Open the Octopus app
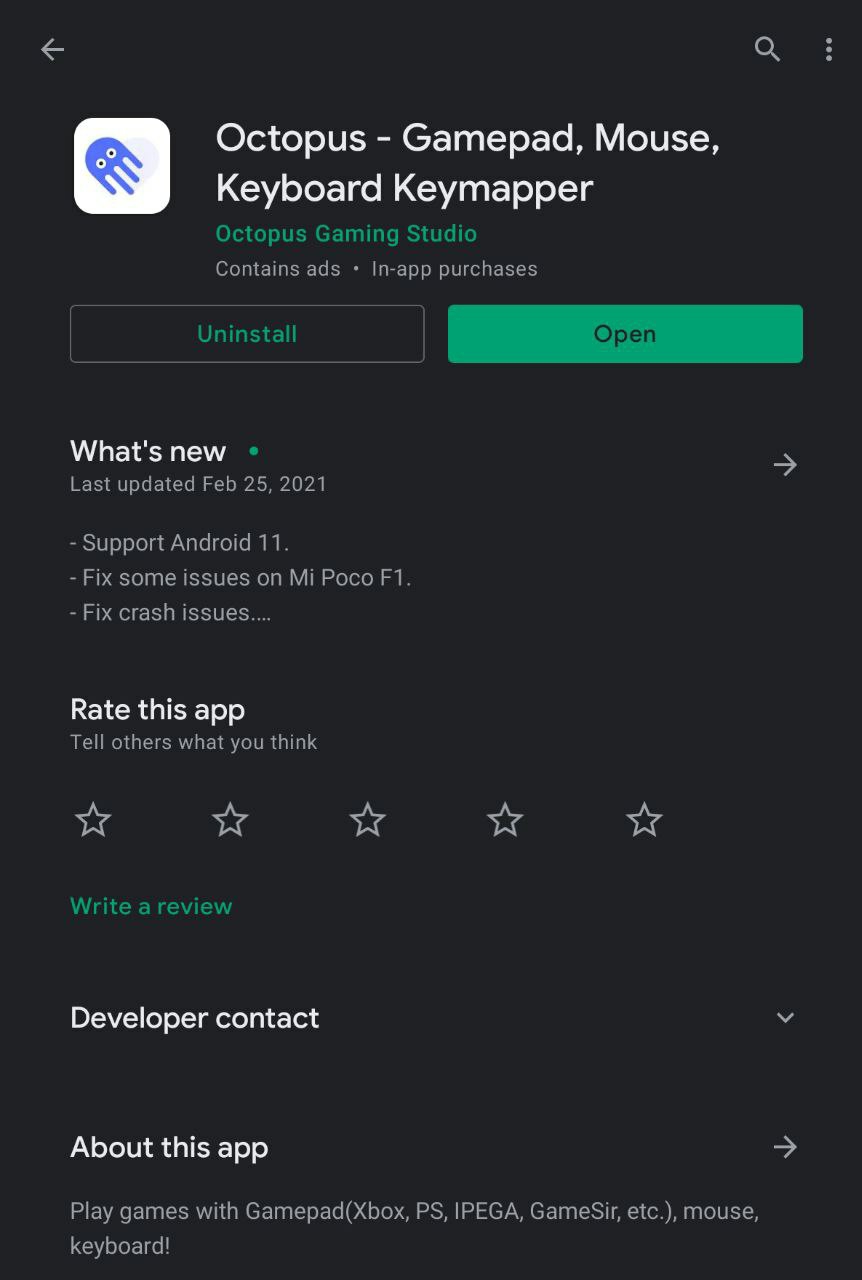The width and height of the screenshot is (862, 1280). pos(625,334)
